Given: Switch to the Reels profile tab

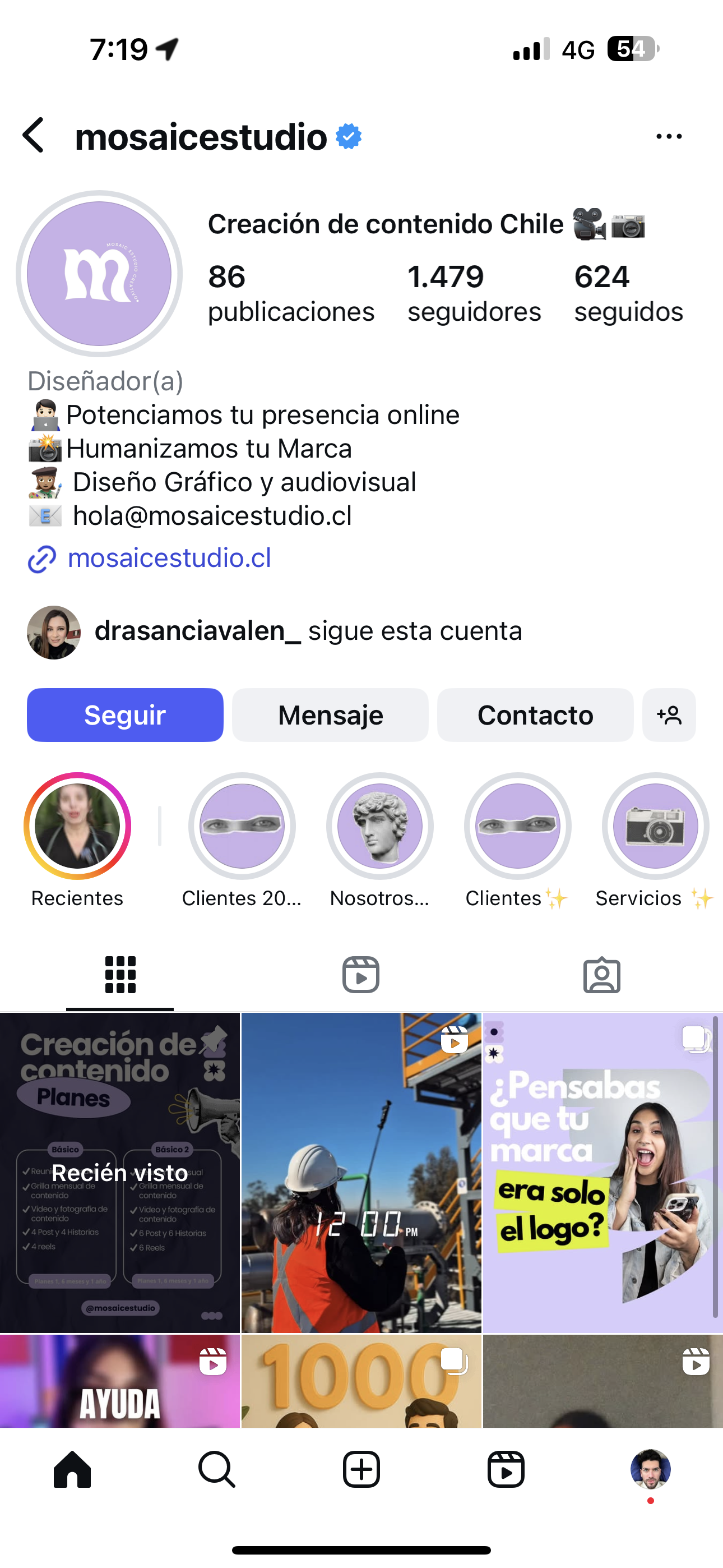Looking at the screenshot, I should click(361, 975).
